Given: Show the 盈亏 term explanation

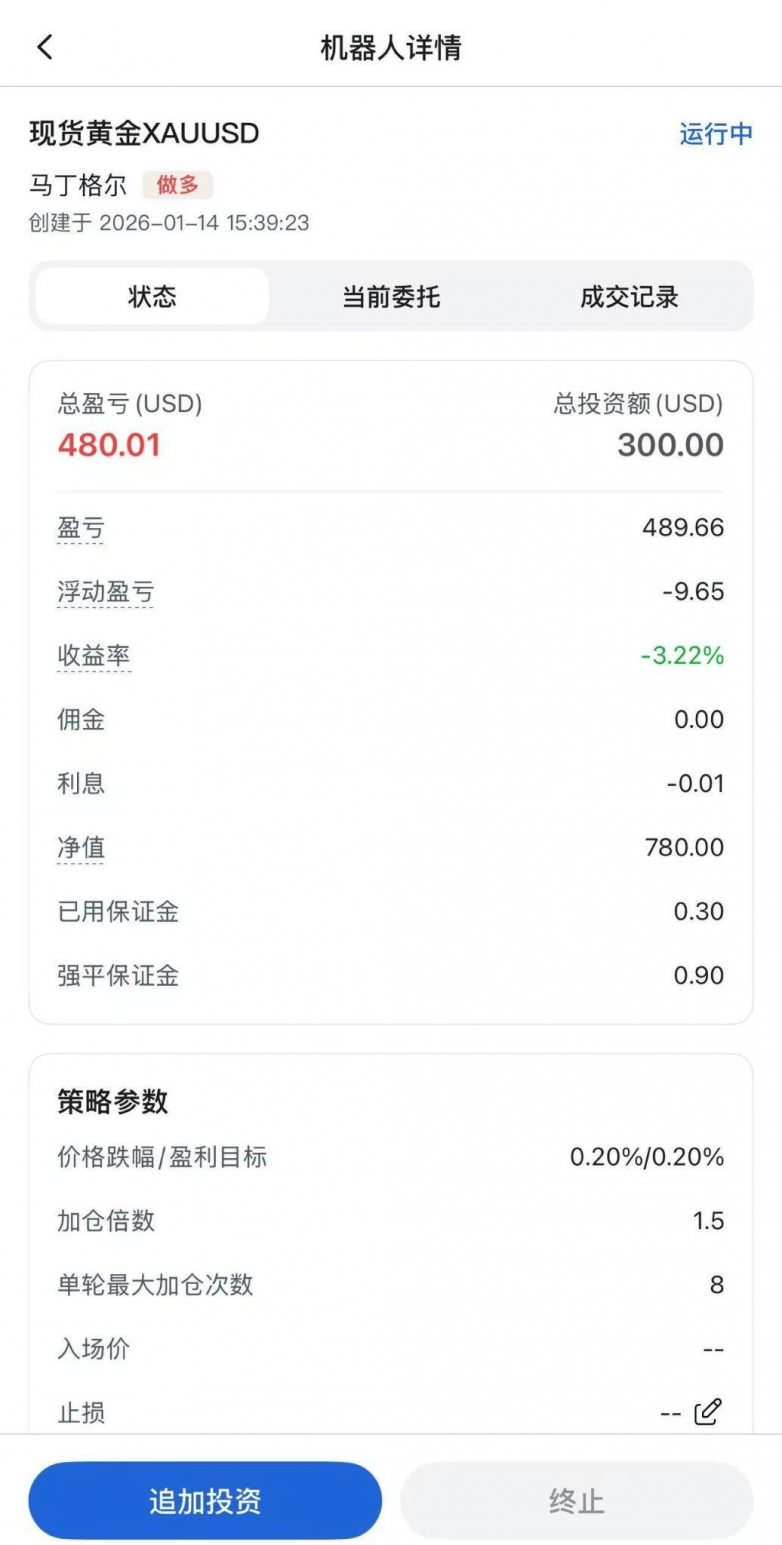Looking at the screenshot, I should 81,528.
